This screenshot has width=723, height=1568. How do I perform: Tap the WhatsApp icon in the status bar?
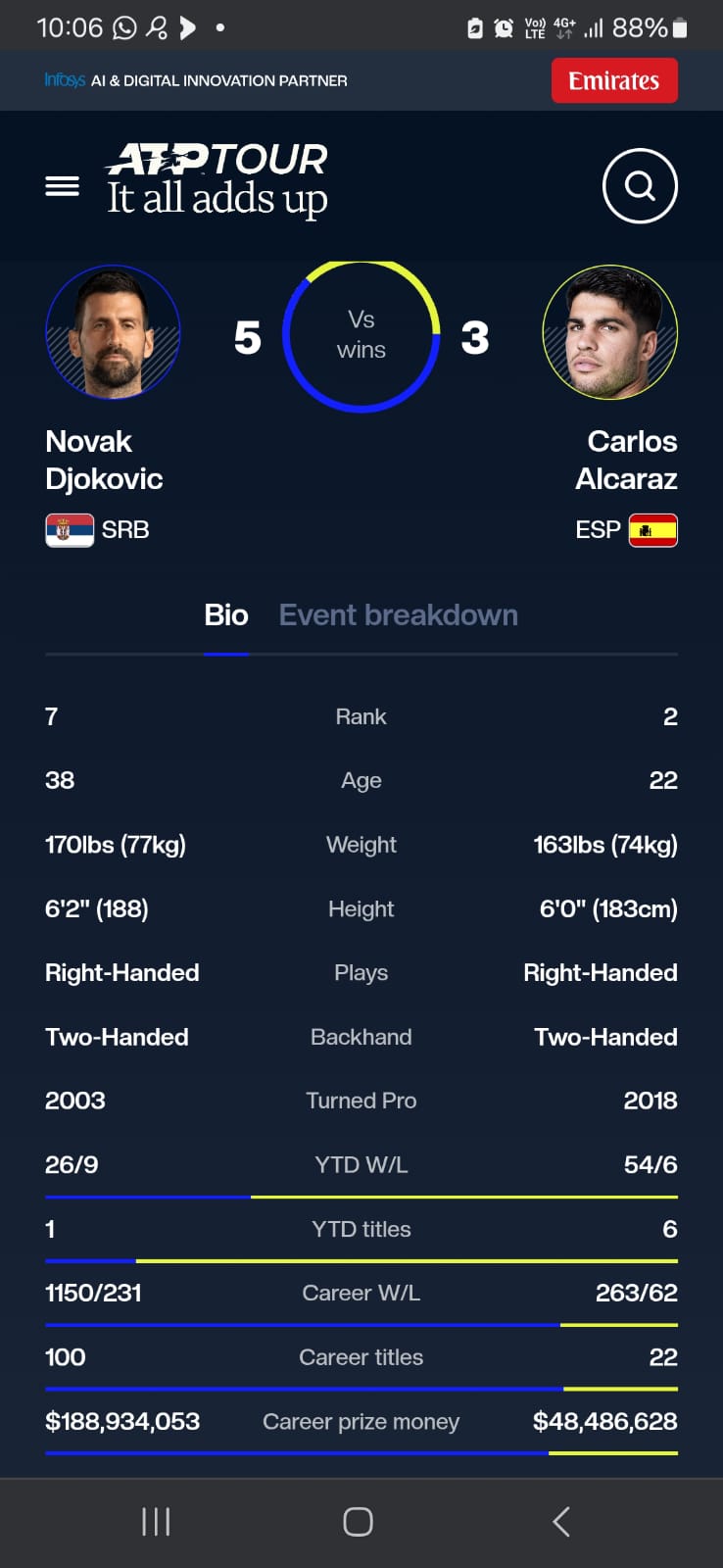tap(124, 26)
